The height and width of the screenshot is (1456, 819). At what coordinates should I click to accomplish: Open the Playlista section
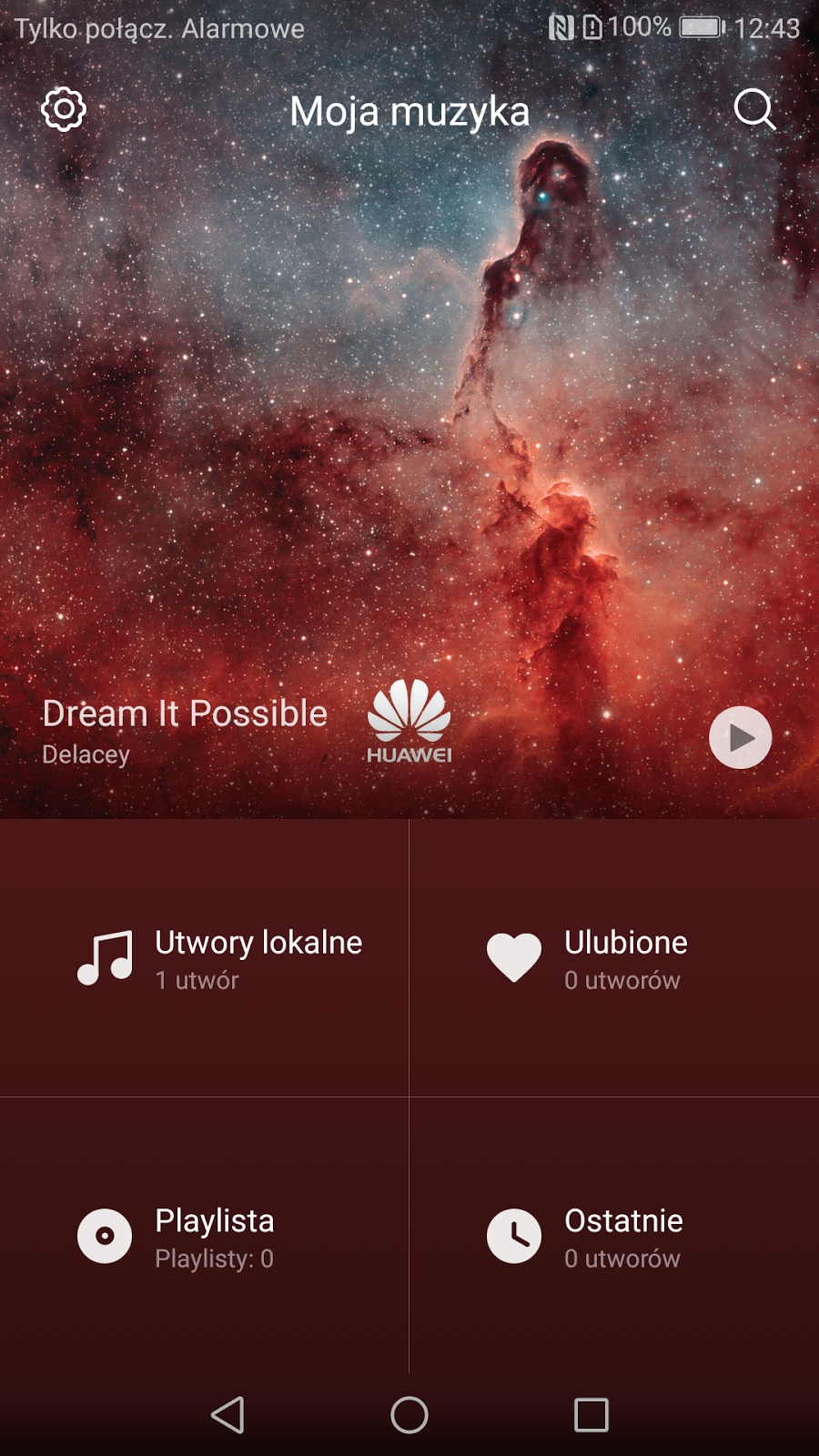point(205,1237)
